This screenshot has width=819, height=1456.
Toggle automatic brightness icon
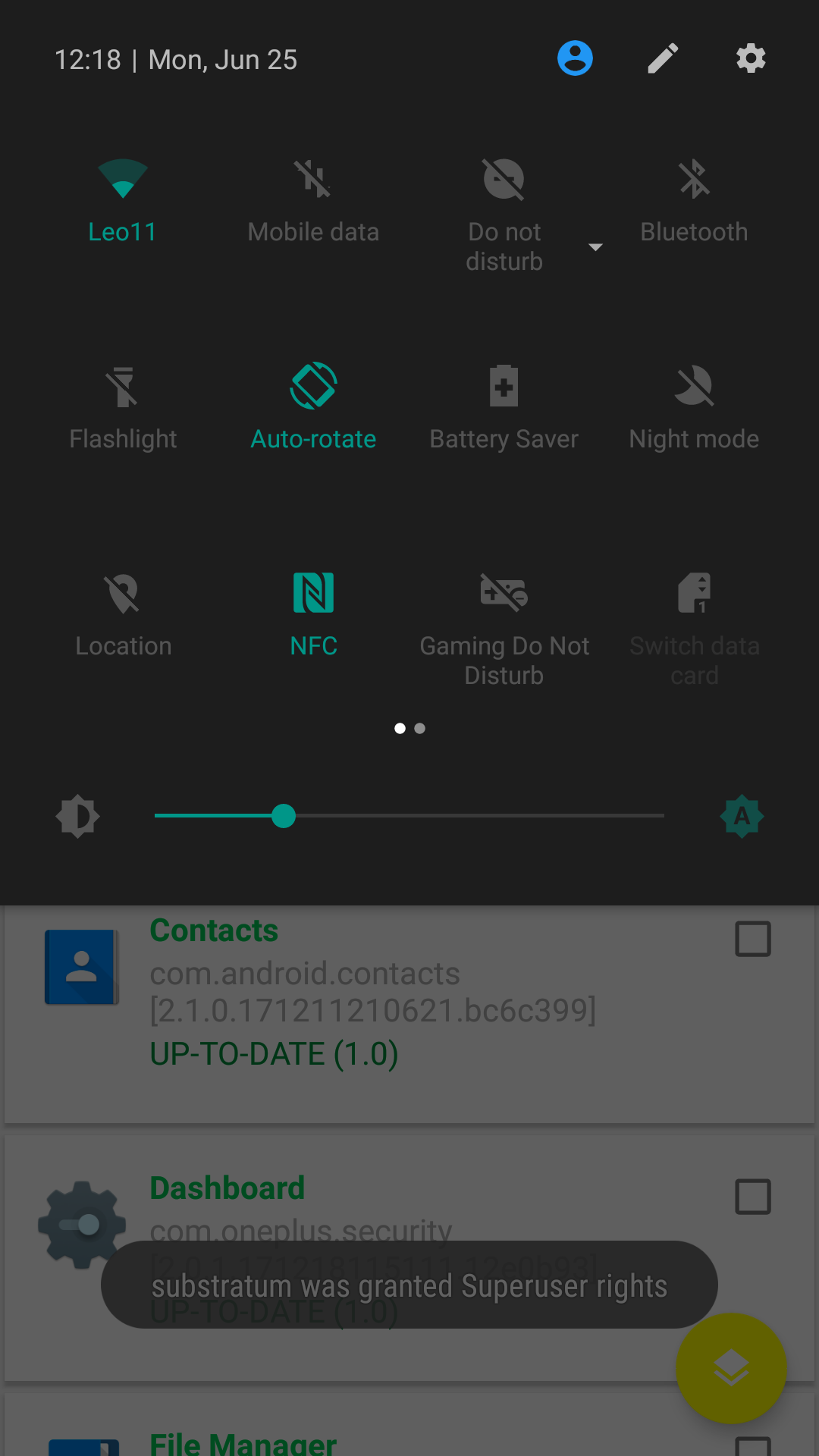click(x=742, y=816)
